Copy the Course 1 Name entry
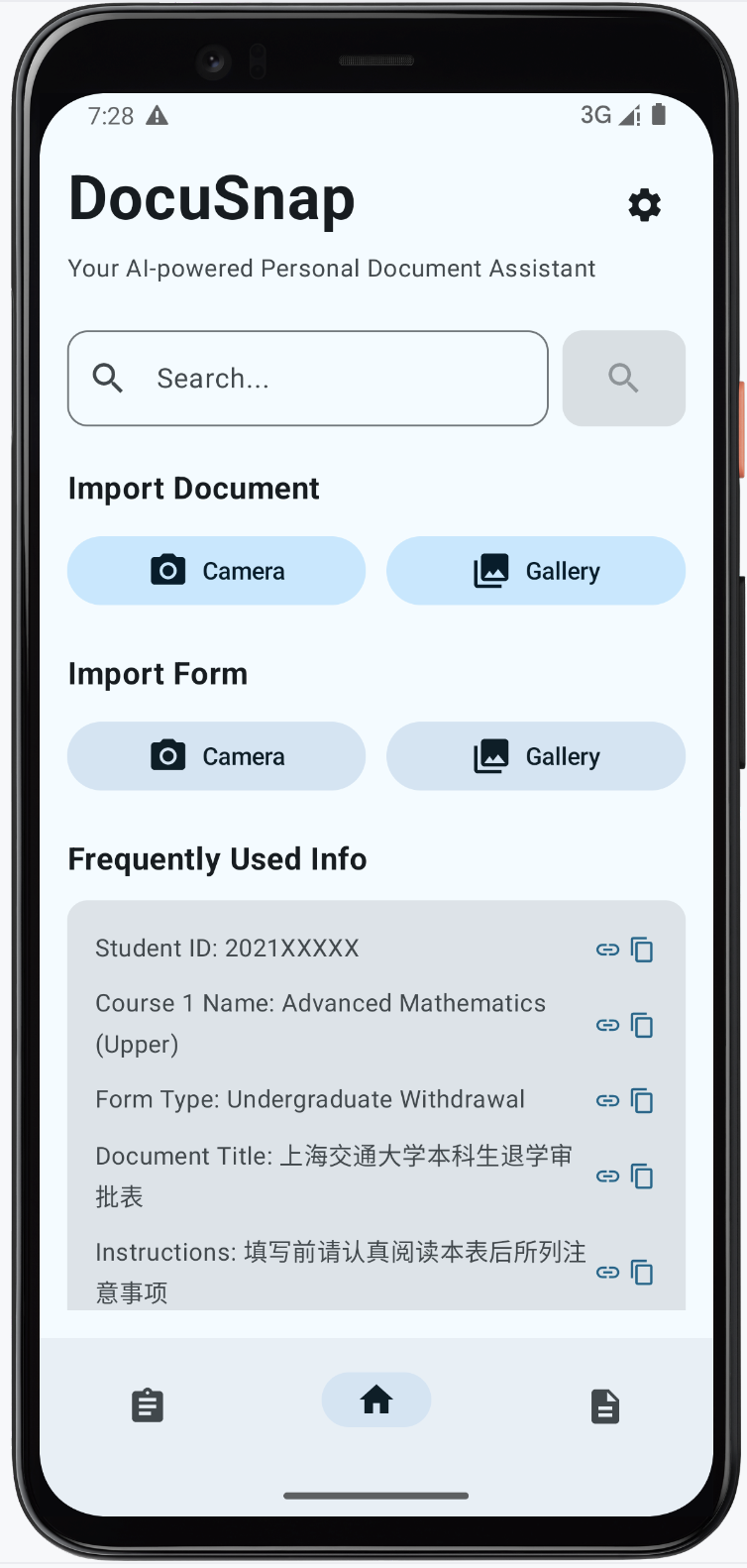Image resolution: width=747 pixels, height=1568 pixels. pyautogui.click(x=642, y=1025)
